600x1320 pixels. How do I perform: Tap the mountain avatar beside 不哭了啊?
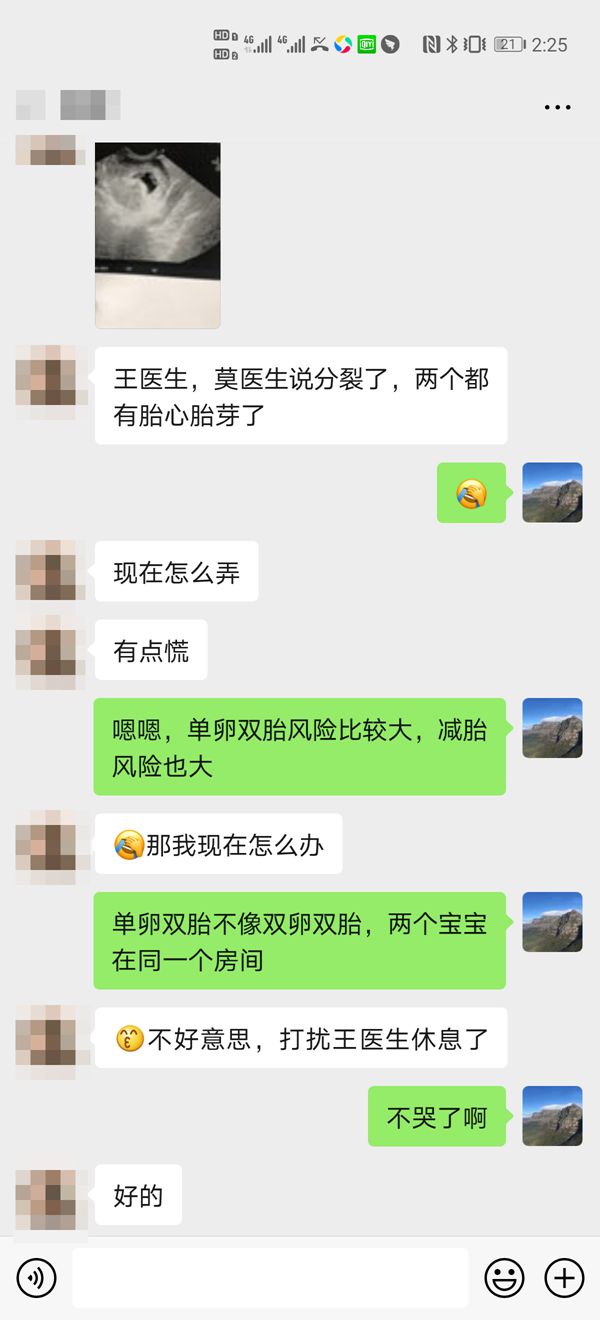point(552,1116)
